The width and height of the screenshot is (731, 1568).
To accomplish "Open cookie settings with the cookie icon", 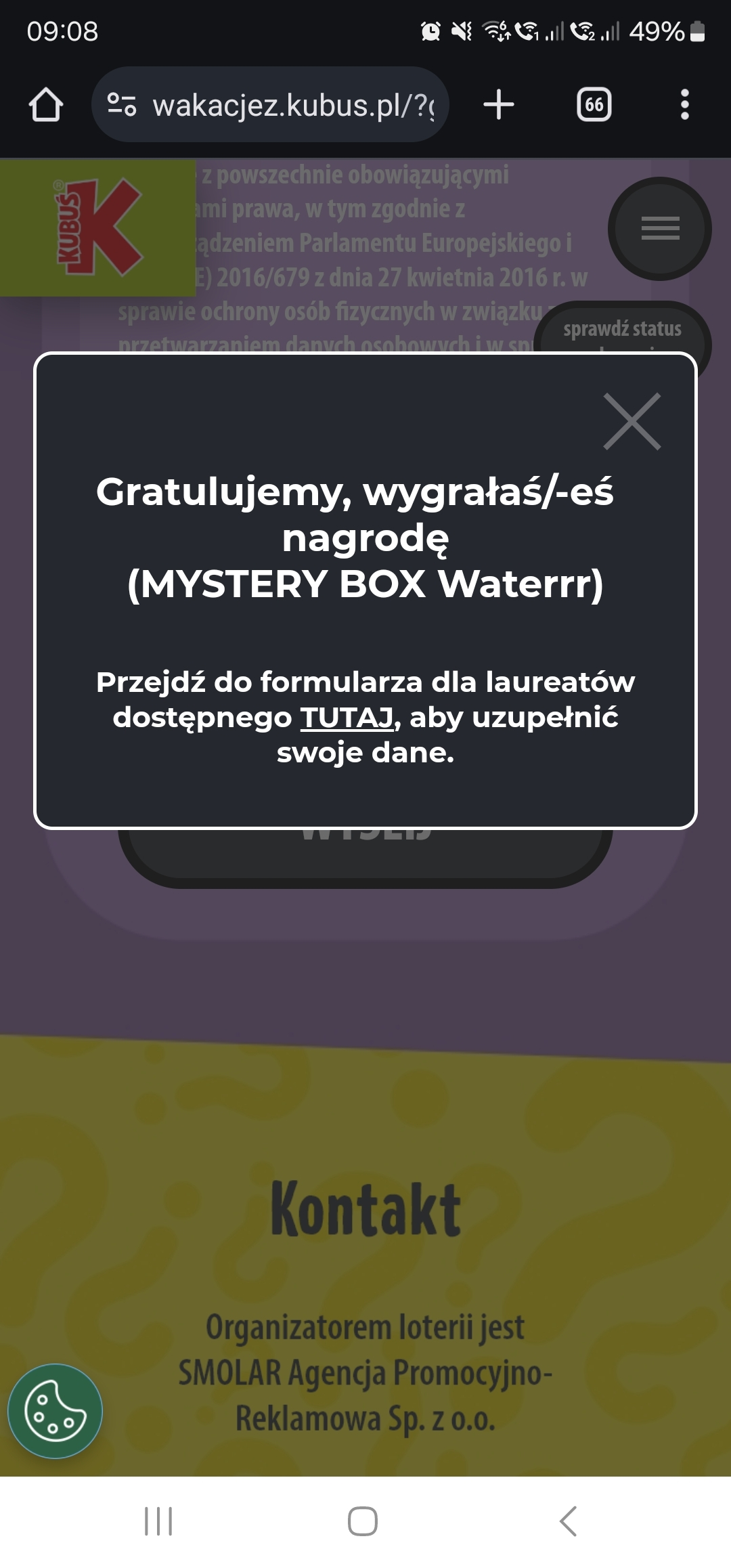I will pos(55,1411).
